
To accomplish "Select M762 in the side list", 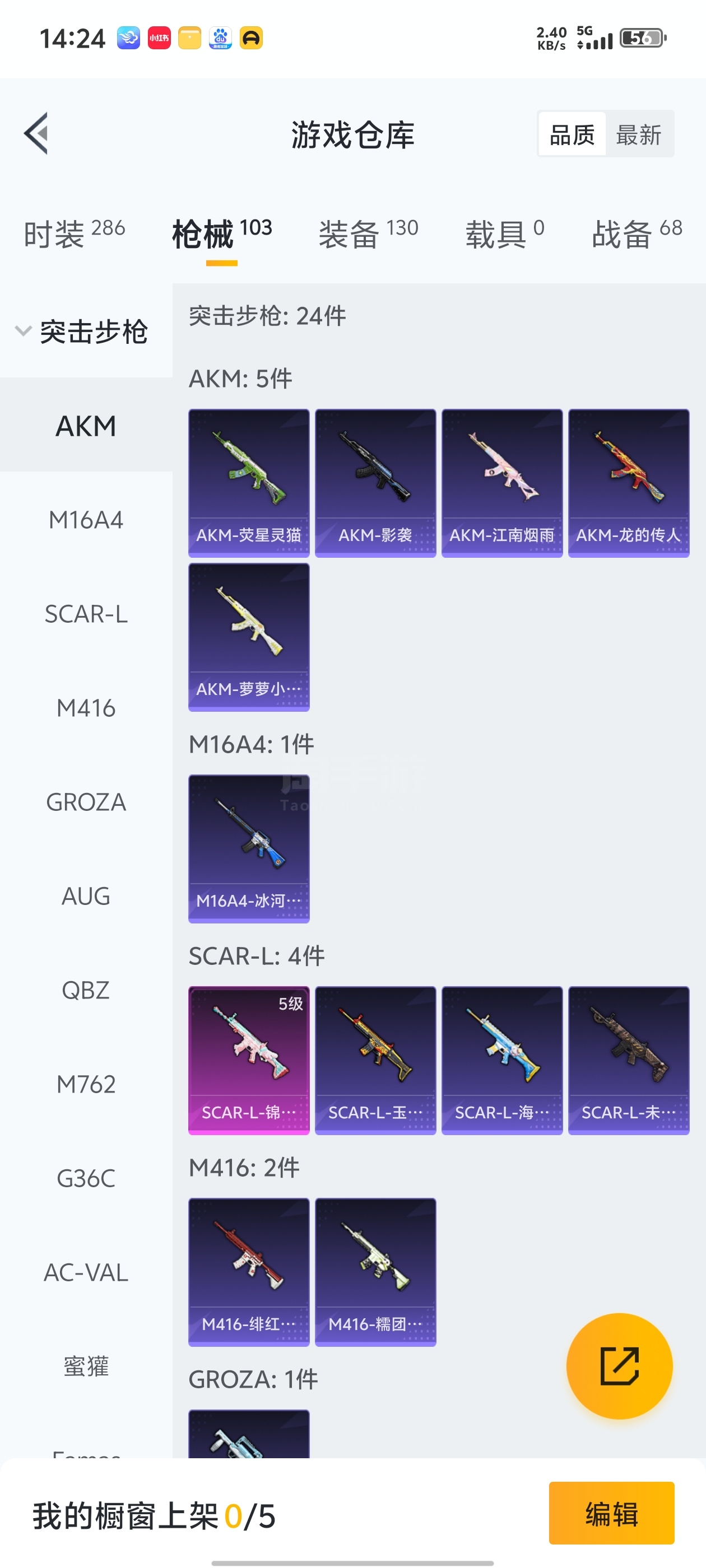I will (x=86, y=1084).
